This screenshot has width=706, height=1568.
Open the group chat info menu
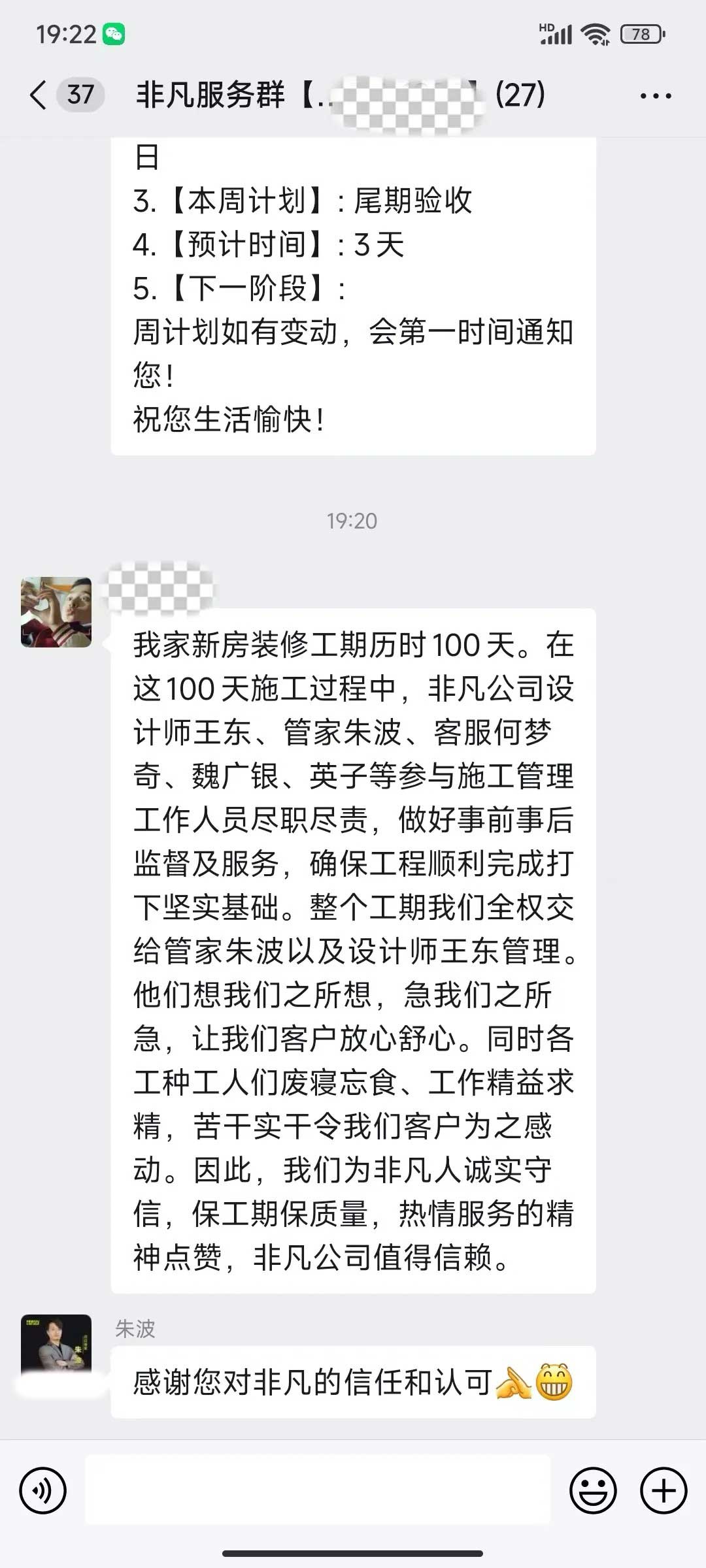coord(655,96)
